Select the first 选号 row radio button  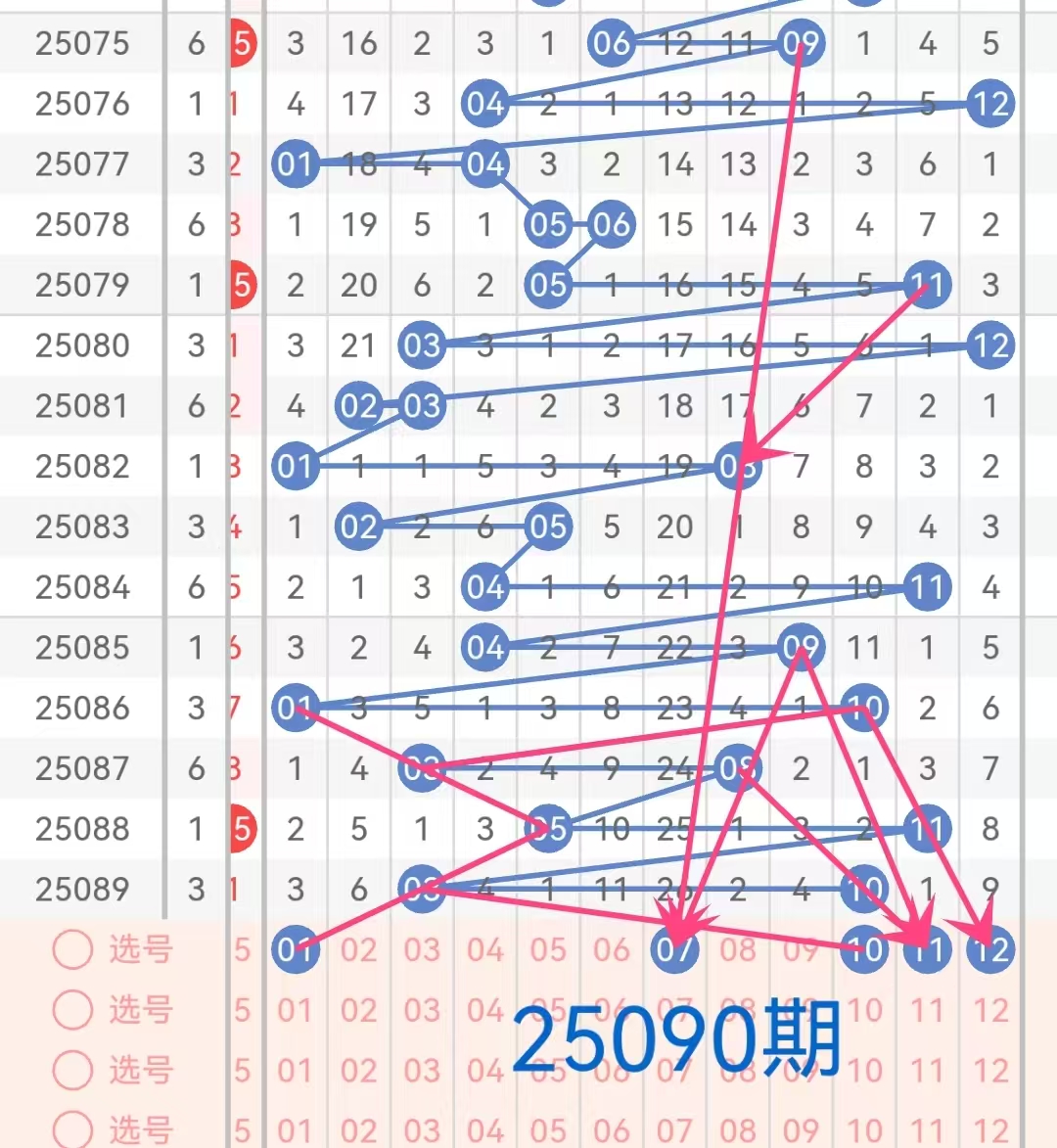(x=72, y=948)
